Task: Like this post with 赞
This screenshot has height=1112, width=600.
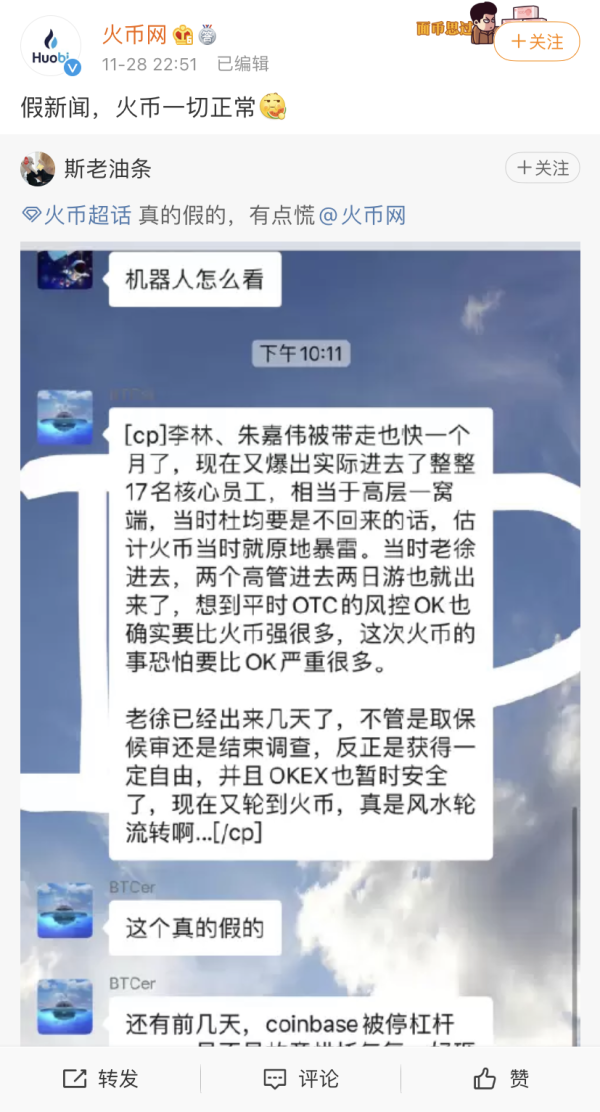Action: coord(500,1079)
